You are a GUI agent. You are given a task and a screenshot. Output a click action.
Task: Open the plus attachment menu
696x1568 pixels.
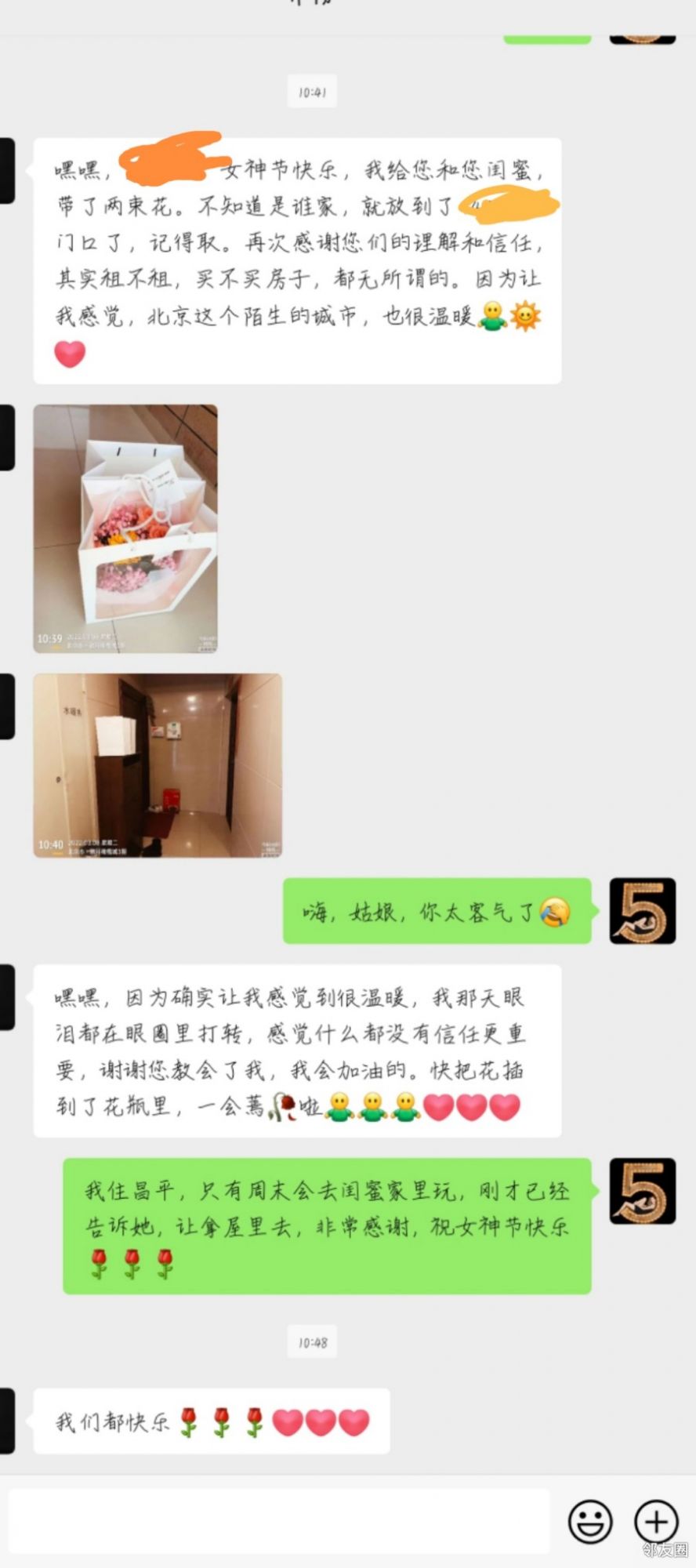click(x=655, y=1522)
